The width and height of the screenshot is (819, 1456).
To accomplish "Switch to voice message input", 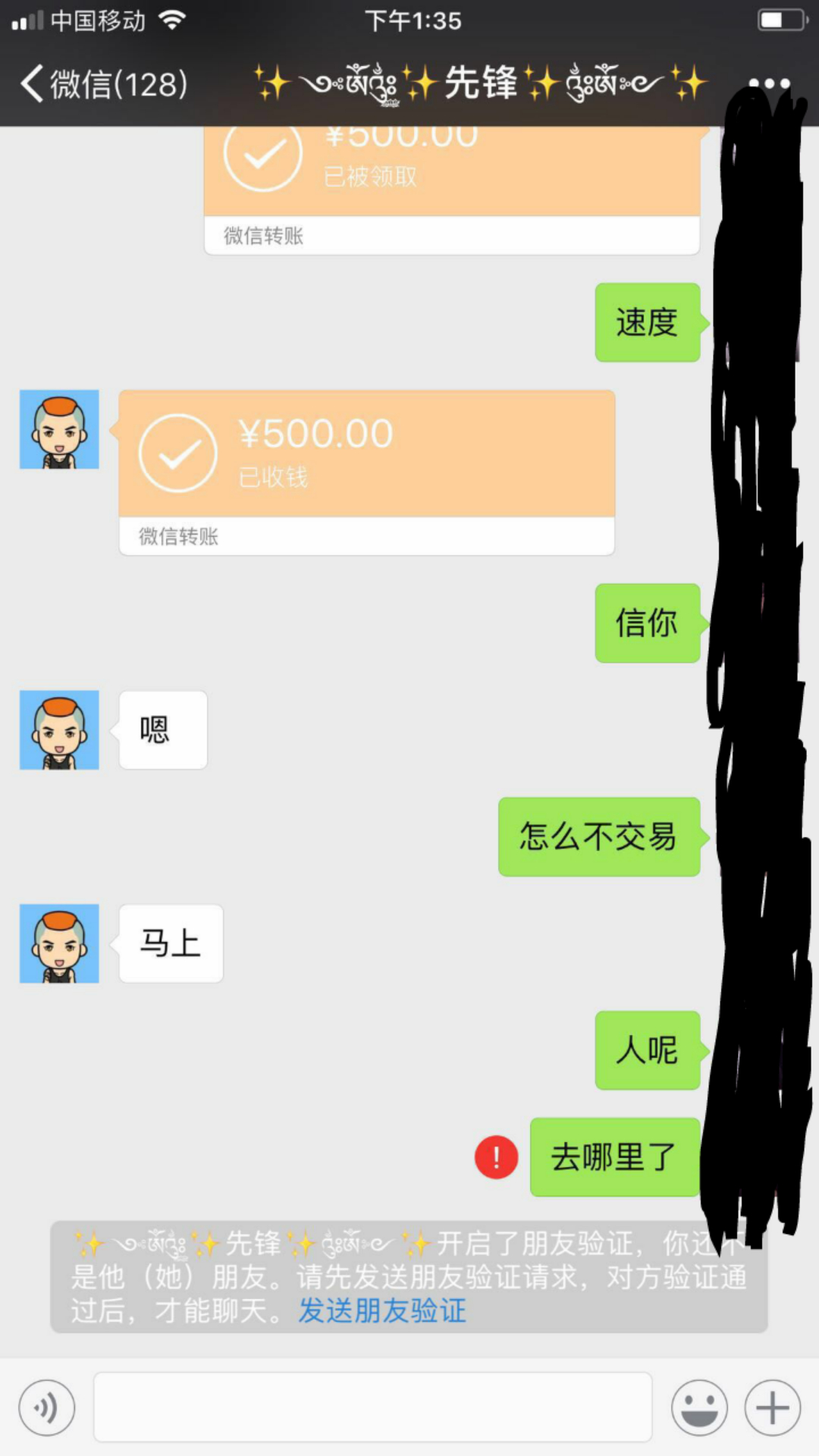I will tap(47, 1408).
